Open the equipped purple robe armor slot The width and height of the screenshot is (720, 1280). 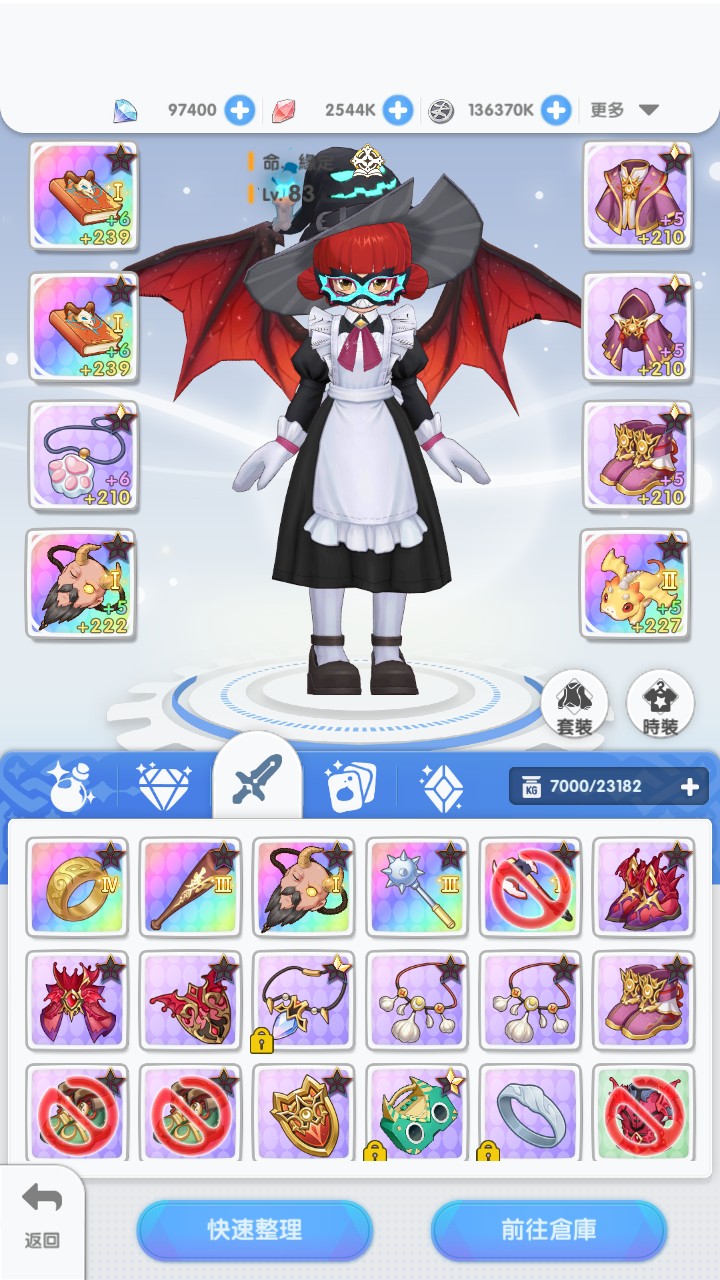(637, 194)
